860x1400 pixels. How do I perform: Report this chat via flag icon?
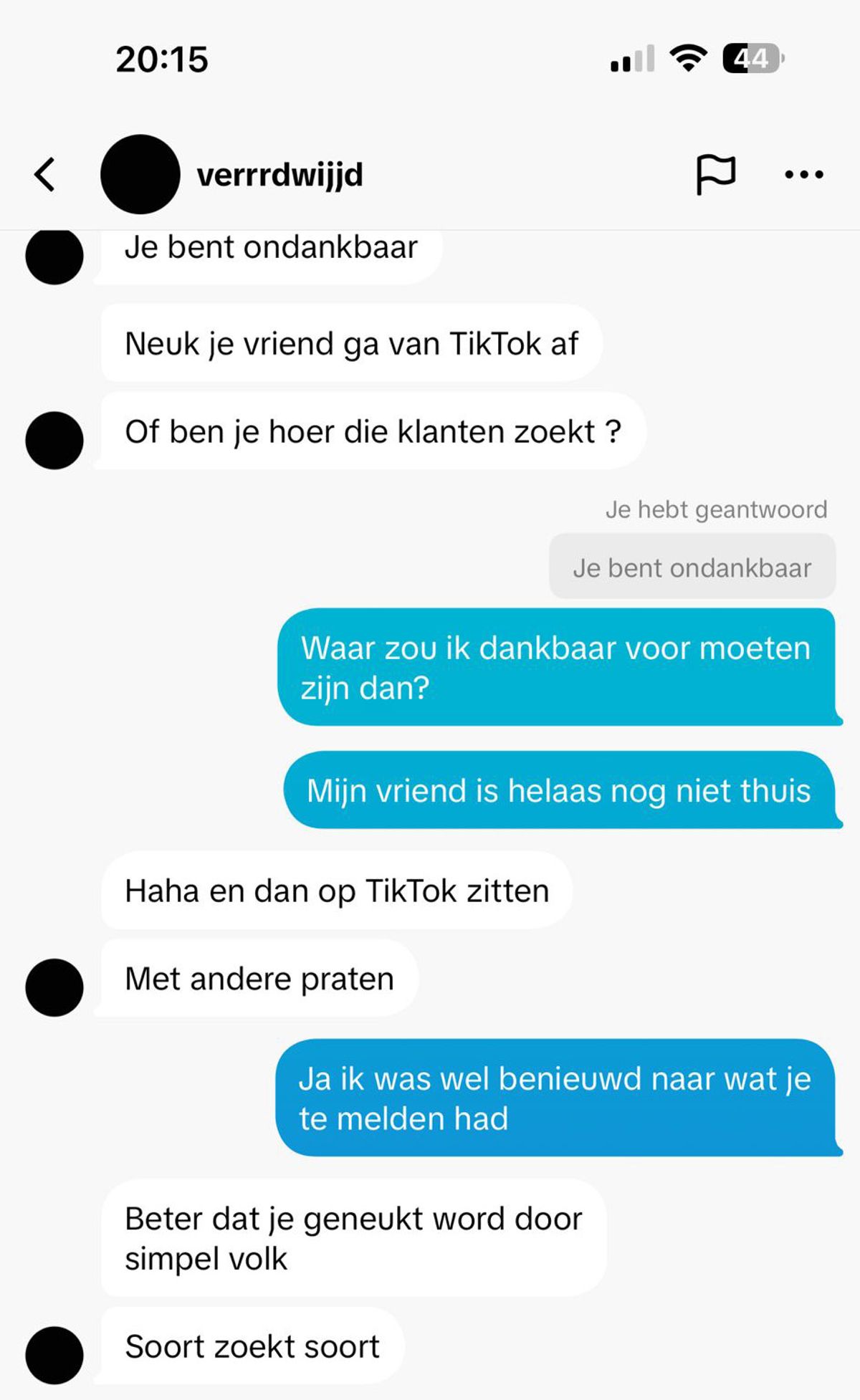715,174
